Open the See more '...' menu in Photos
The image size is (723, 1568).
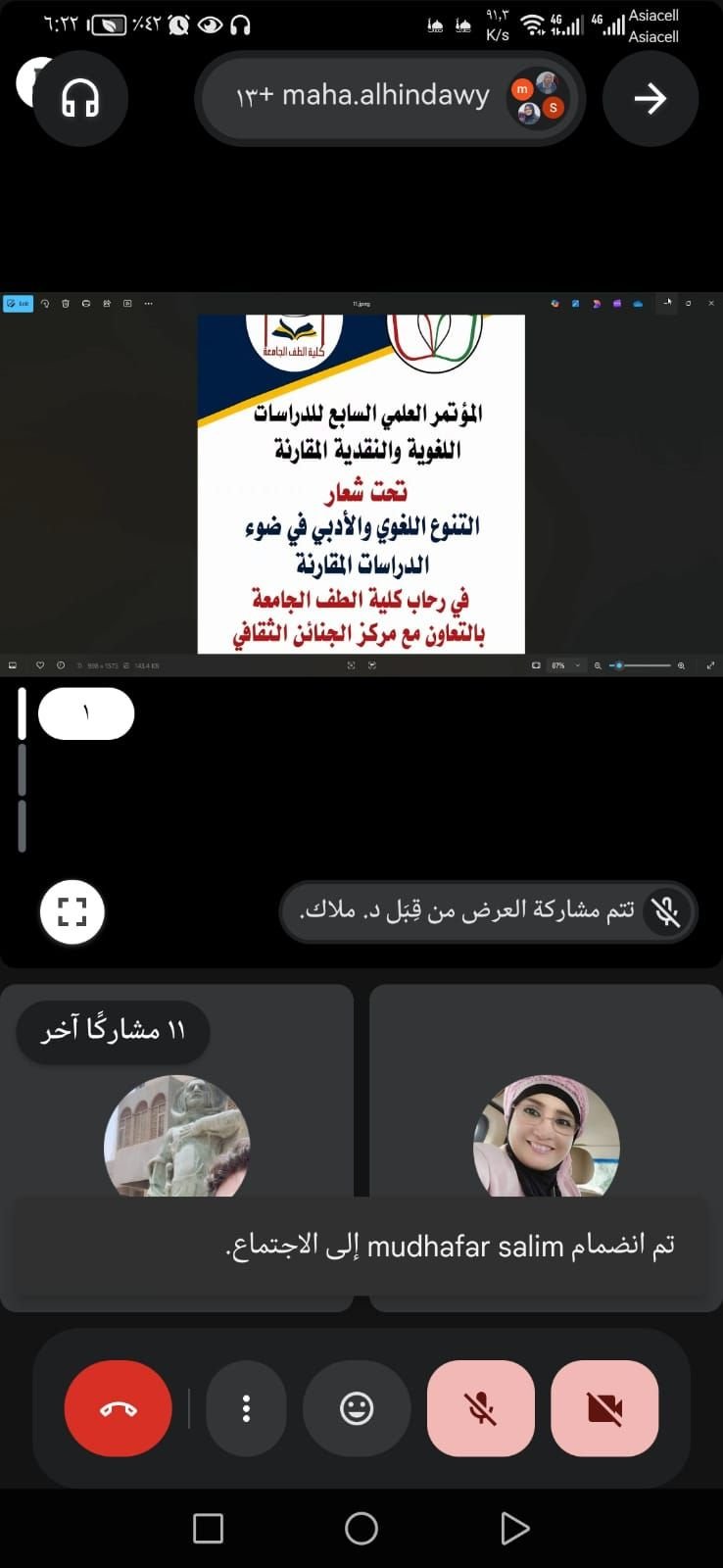(x=148, y=304)
